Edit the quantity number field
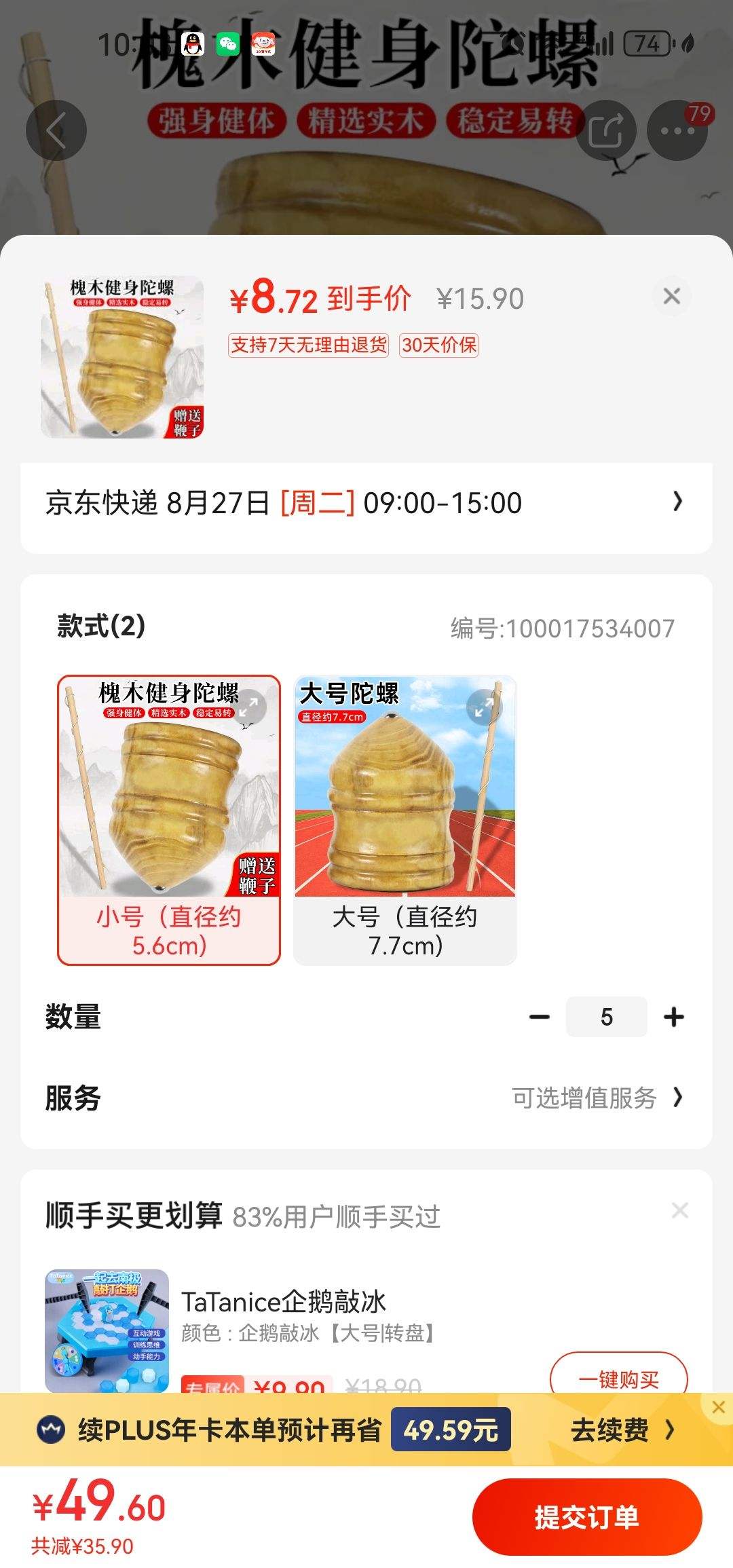This screenshot has height=1568, width=733. click(606, 1017)
